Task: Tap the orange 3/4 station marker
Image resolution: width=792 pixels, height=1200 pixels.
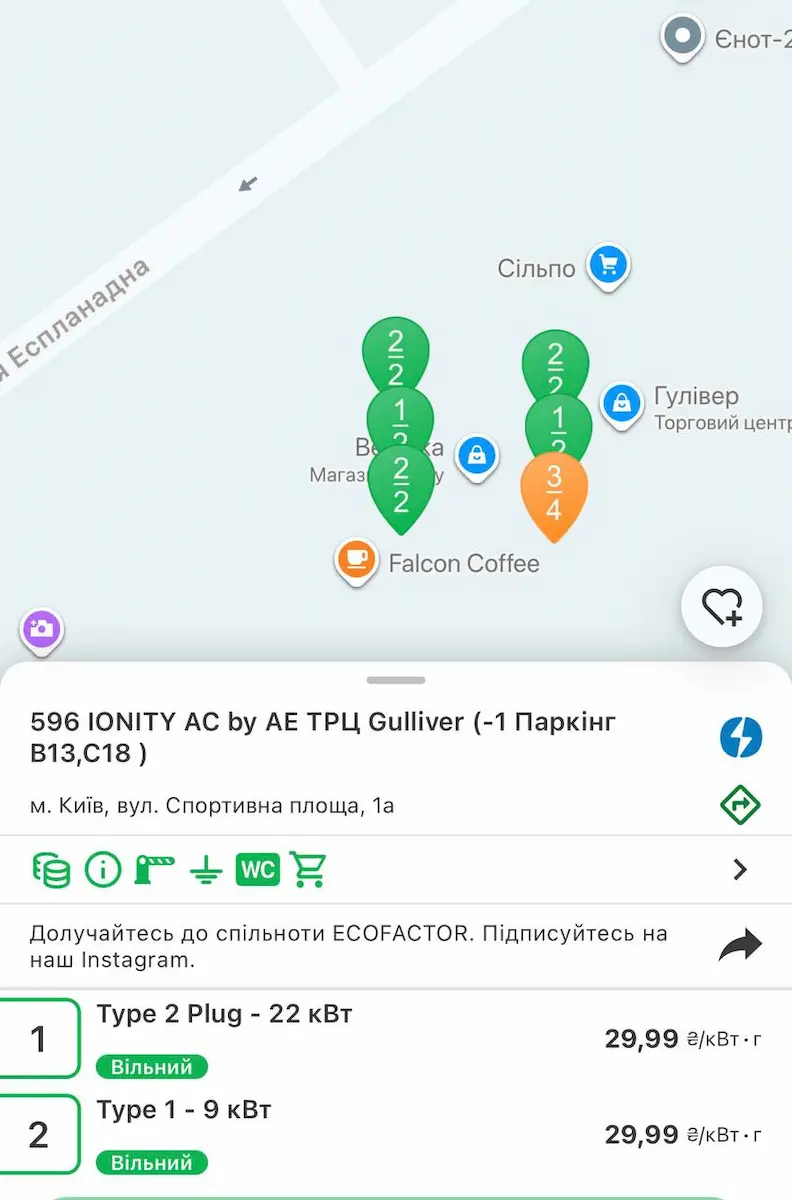Action: click(554, 493)
